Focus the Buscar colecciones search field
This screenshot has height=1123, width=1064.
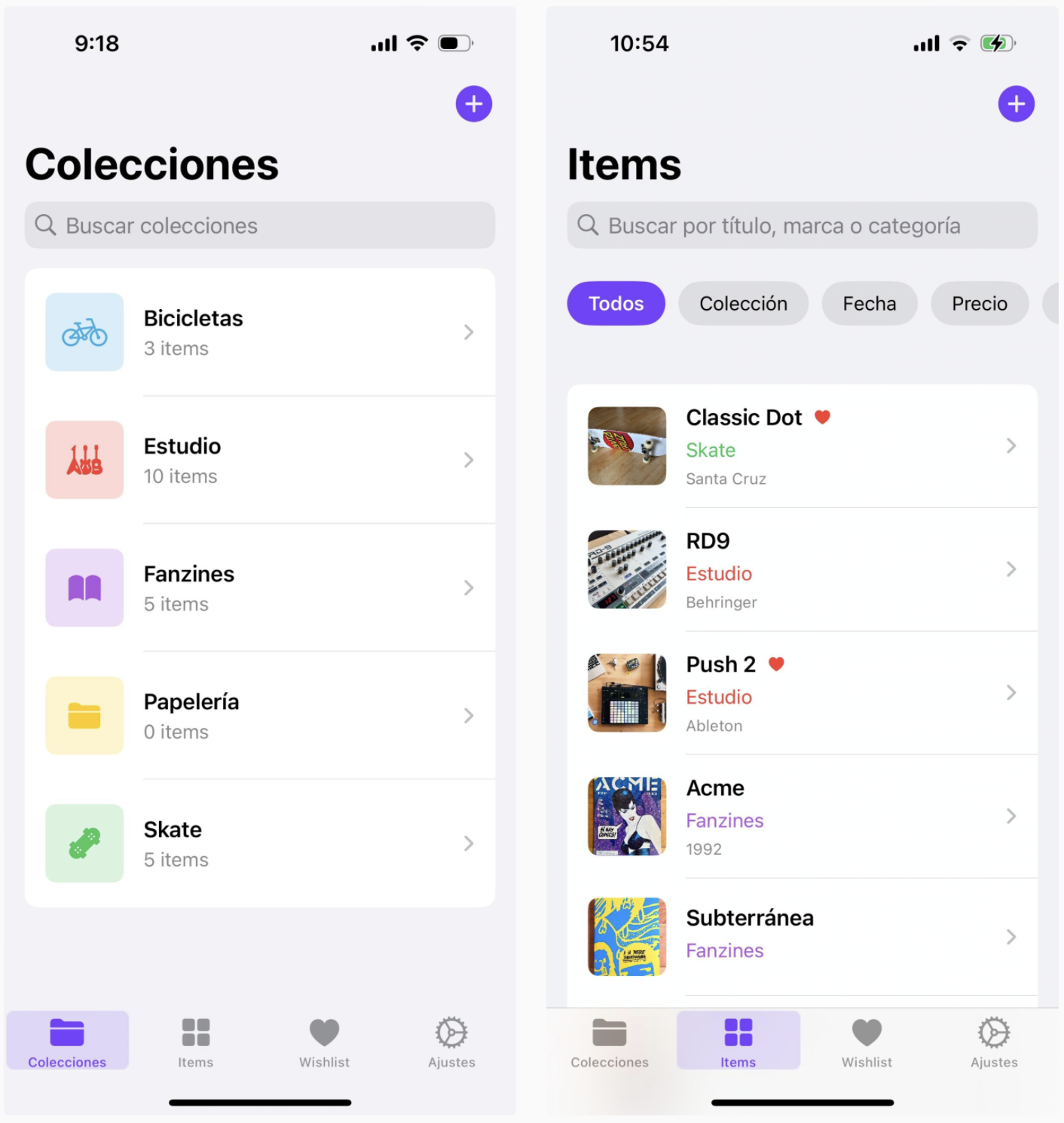tap(260, 225)
